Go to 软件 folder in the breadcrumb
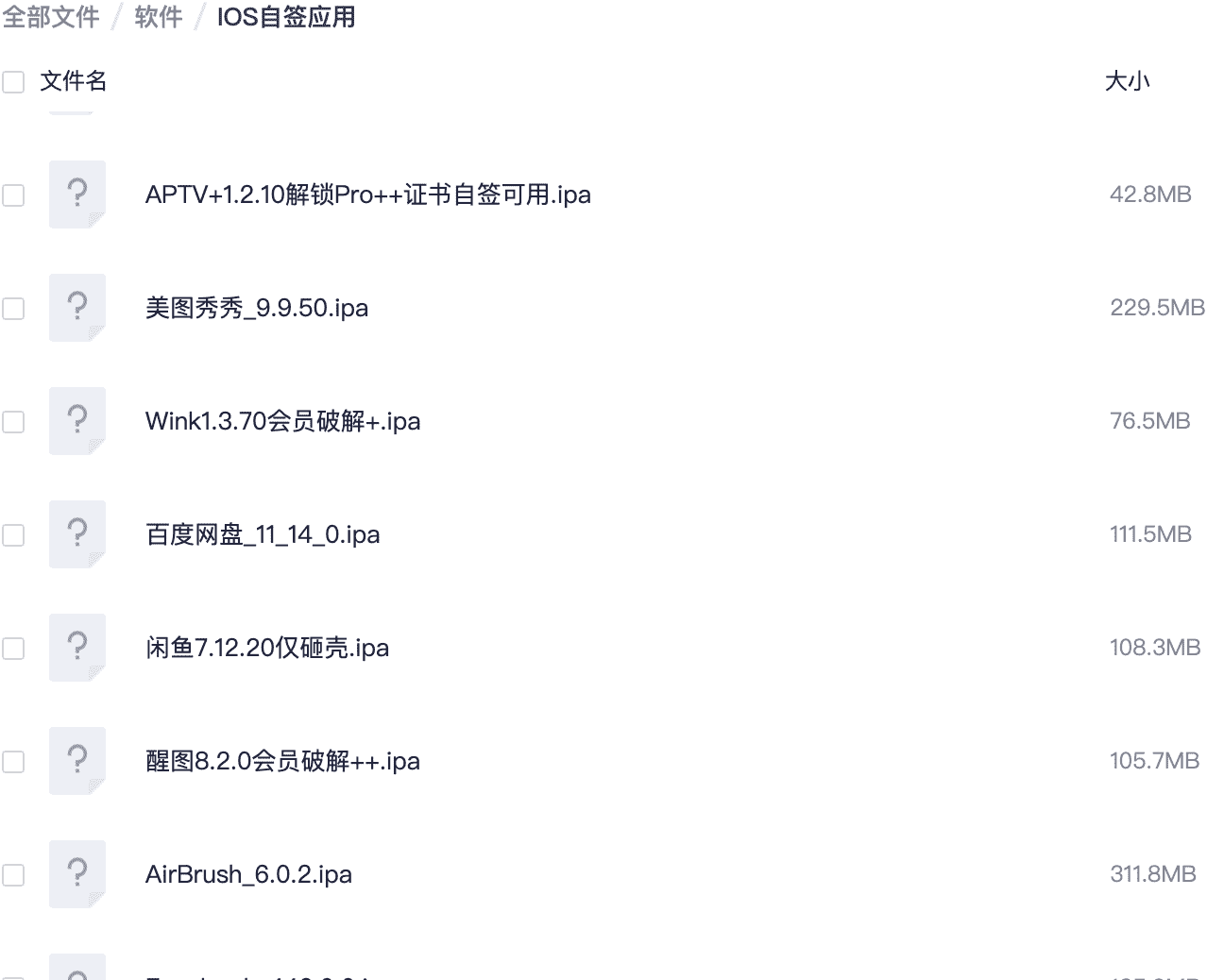The width and height of the screenshot is (1224, 980). [158, 17]
